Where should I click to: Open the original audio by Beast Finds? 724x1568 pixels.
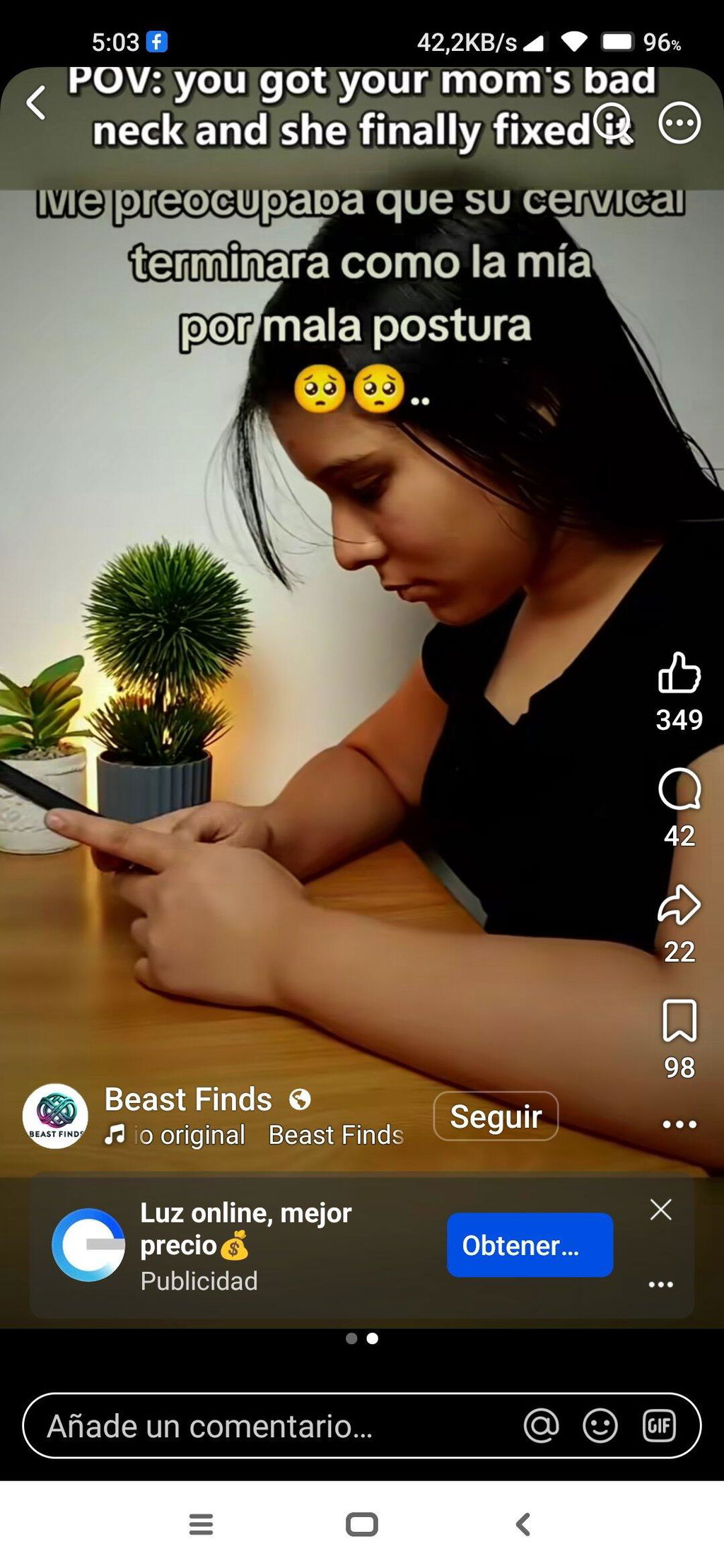point(255,1136)
